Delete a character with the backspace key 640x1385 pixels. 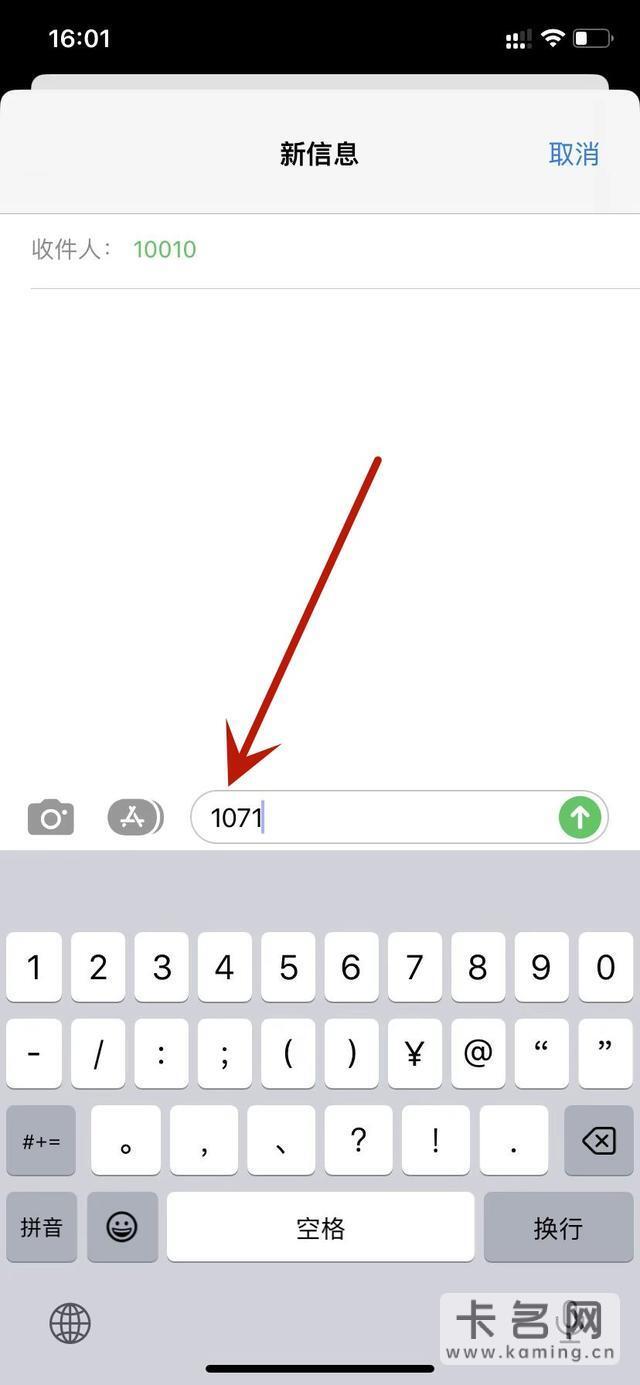tap(598, 1140)
